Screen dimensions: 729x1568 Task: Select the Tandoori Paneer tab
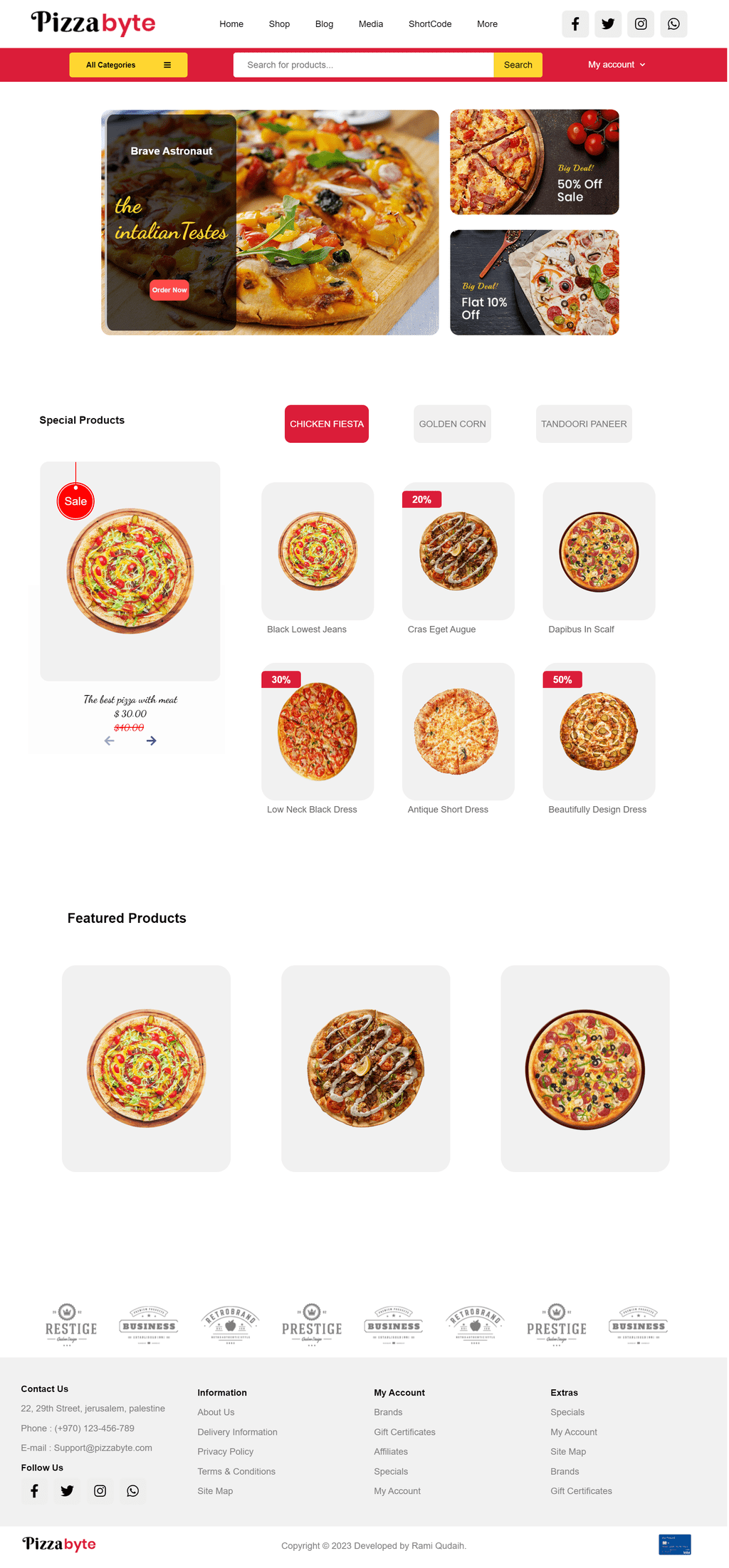click(x=584, y=424)
